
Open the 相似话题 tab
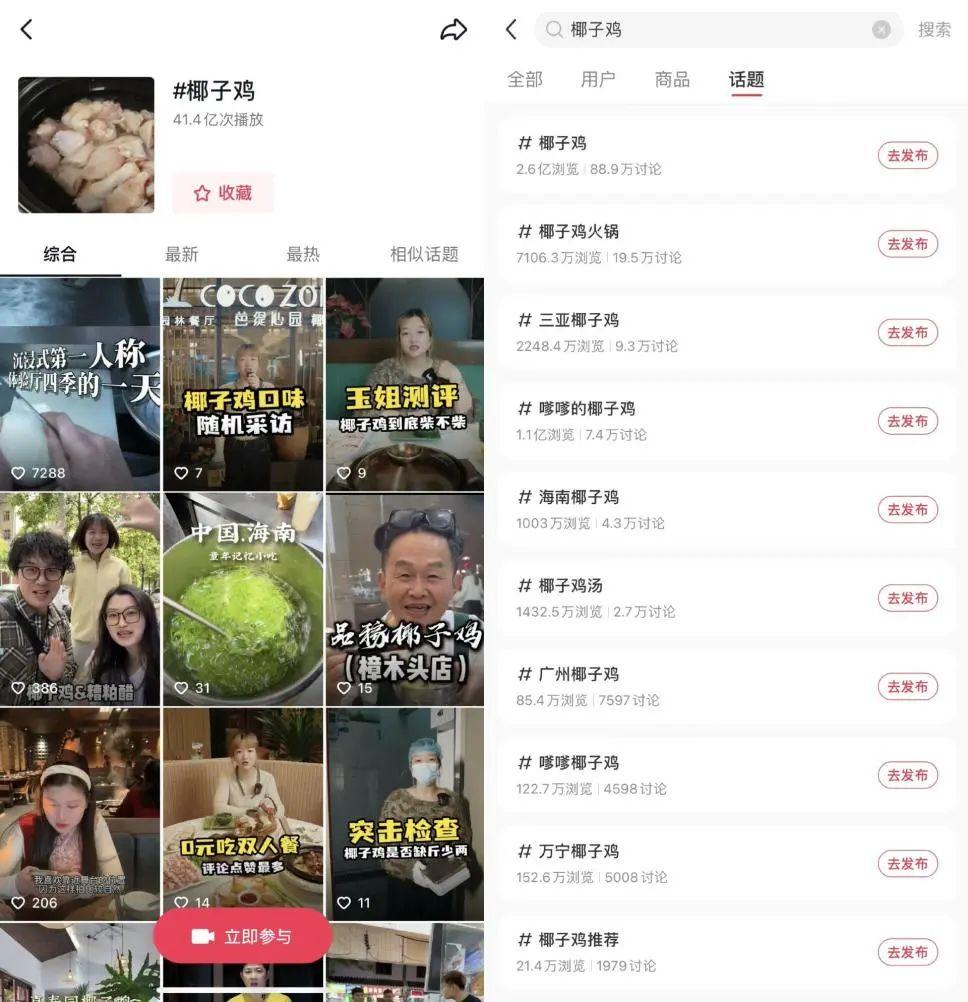point(424,254)
